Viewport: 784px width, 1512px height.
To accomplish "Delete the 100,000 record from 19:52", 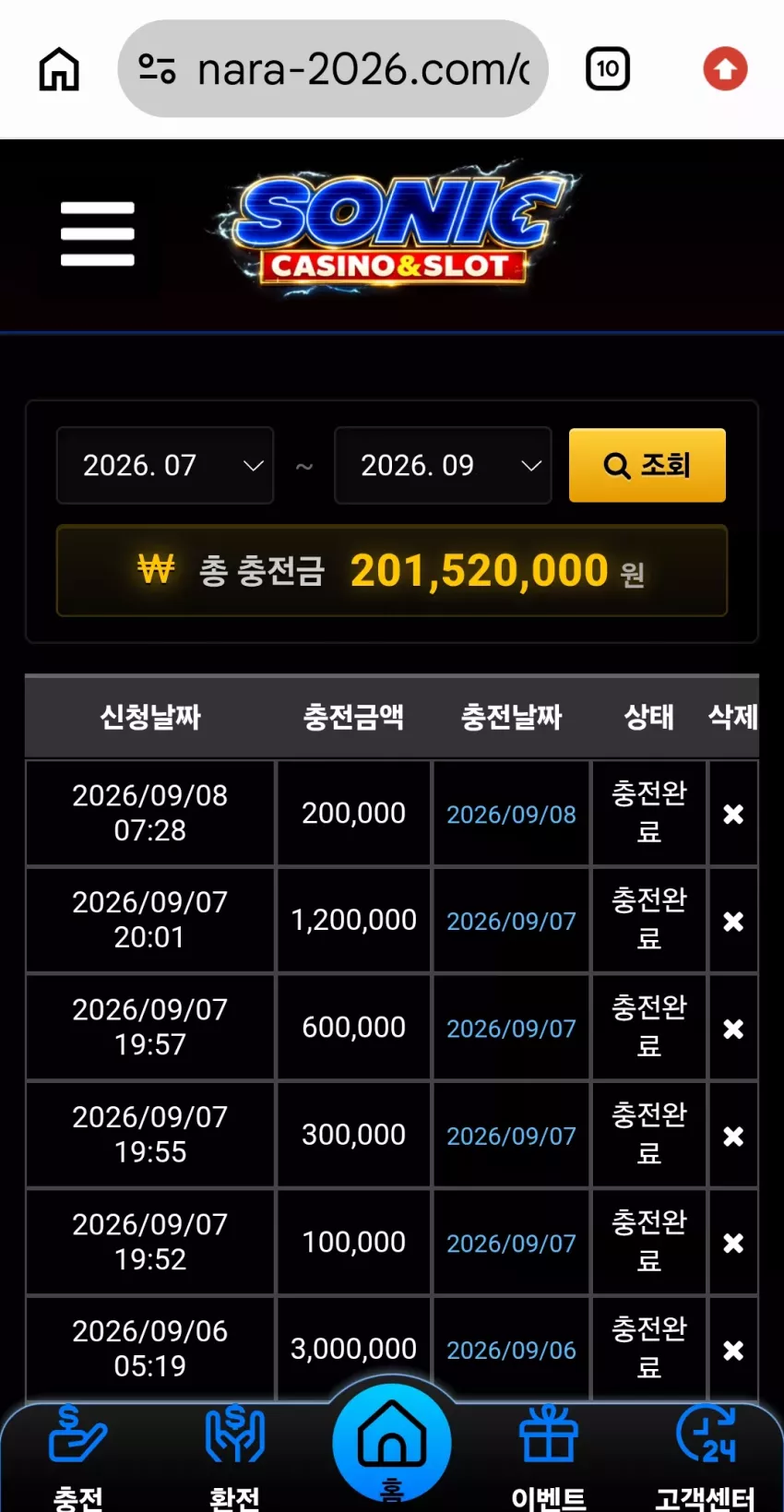I will coord(733,1243).
